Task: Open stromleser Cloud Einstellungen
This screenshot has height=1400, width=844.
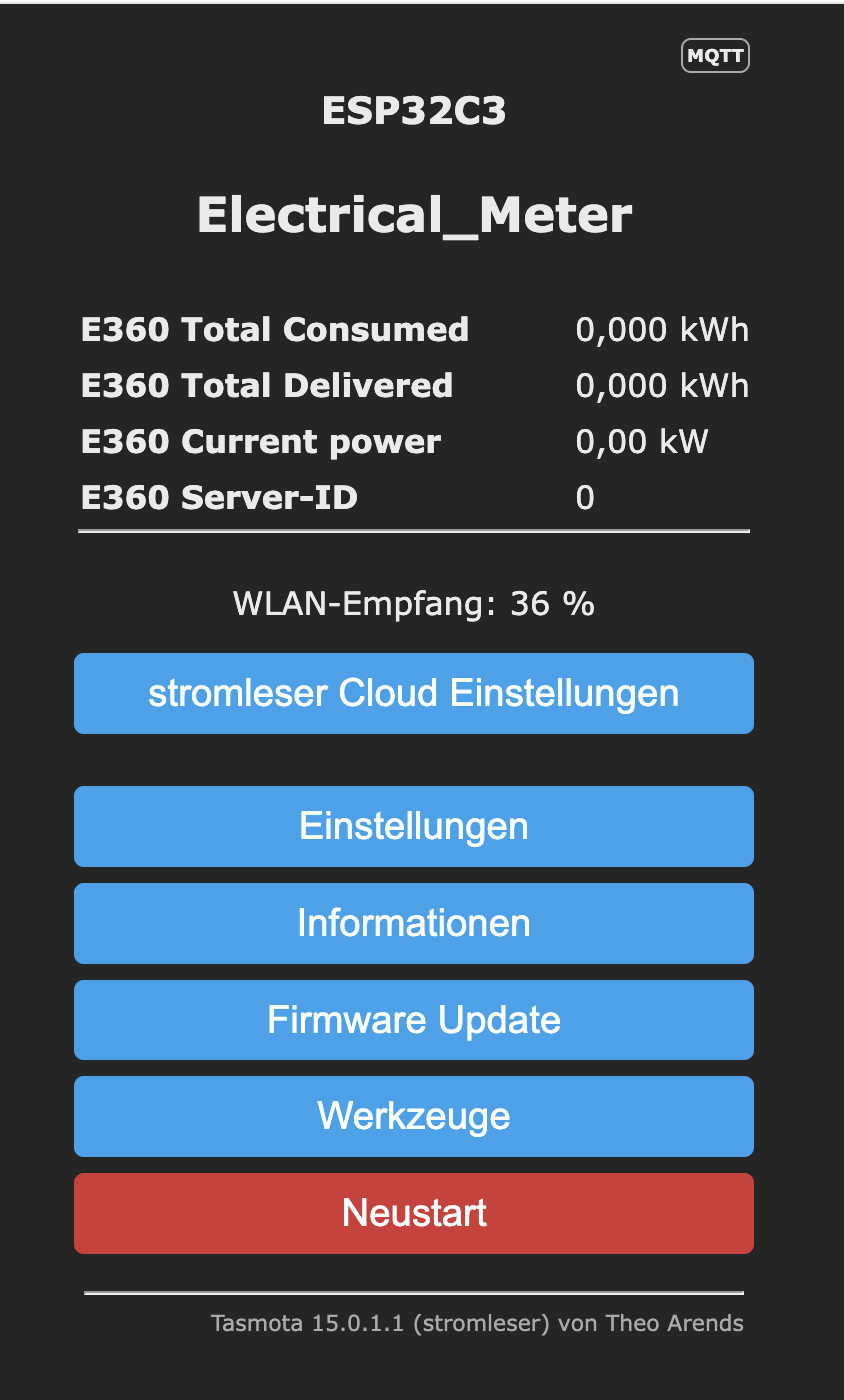Action: [413, 693]
